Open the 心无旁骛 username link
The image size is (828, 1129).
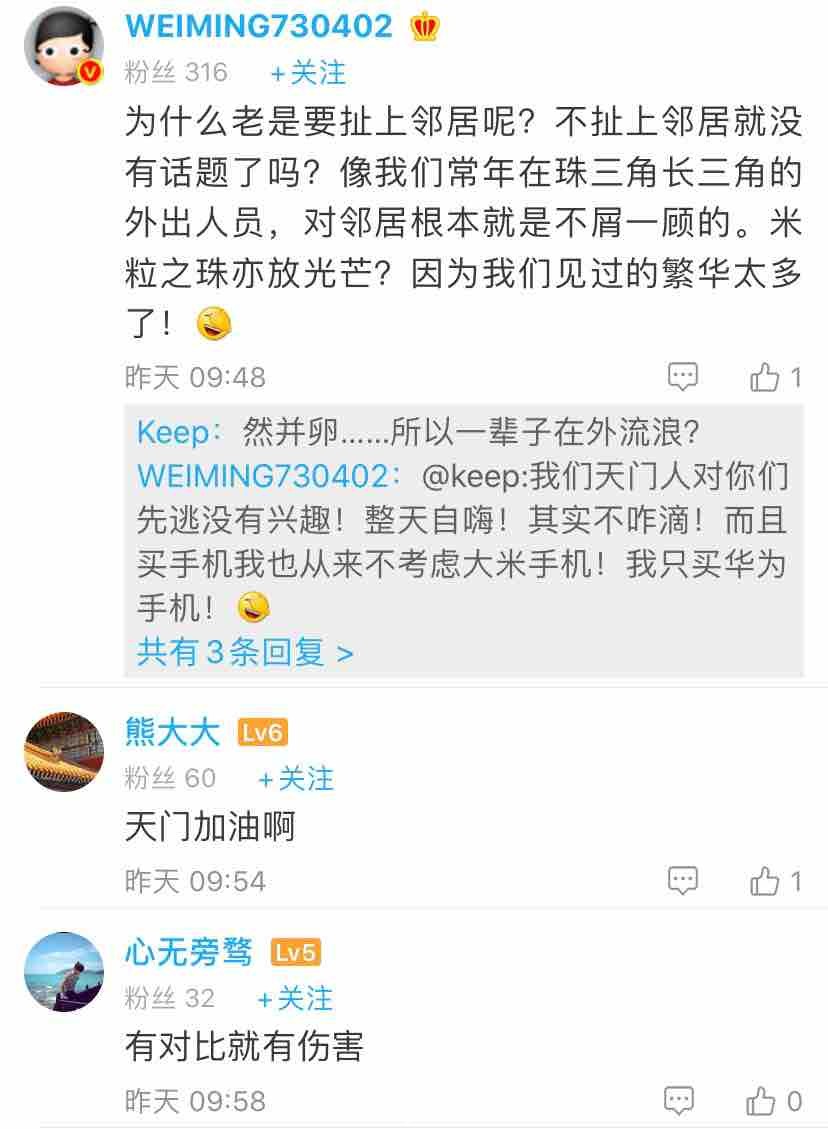click(188, 953)
